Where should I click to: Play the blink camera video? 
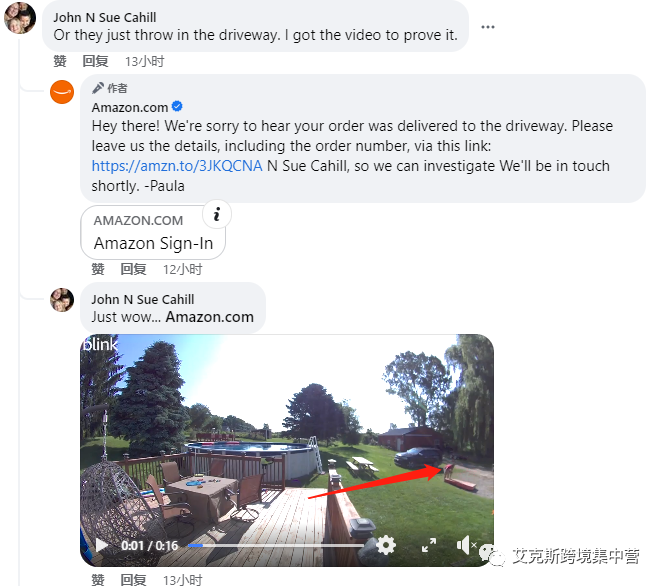click(100, 545)
